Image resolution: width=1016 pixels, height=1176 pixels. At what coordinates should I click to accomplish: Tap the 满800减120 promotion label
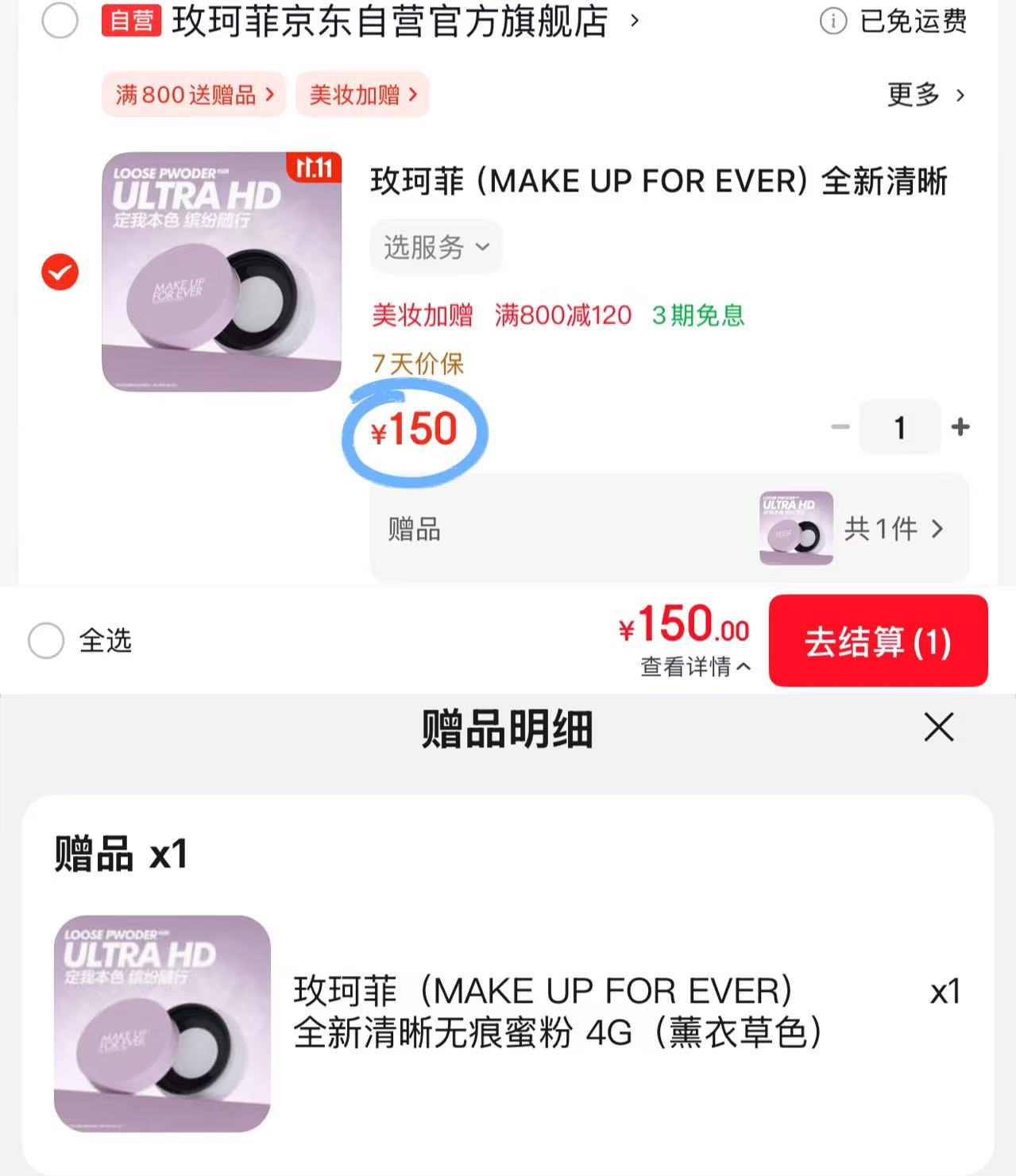562,315
